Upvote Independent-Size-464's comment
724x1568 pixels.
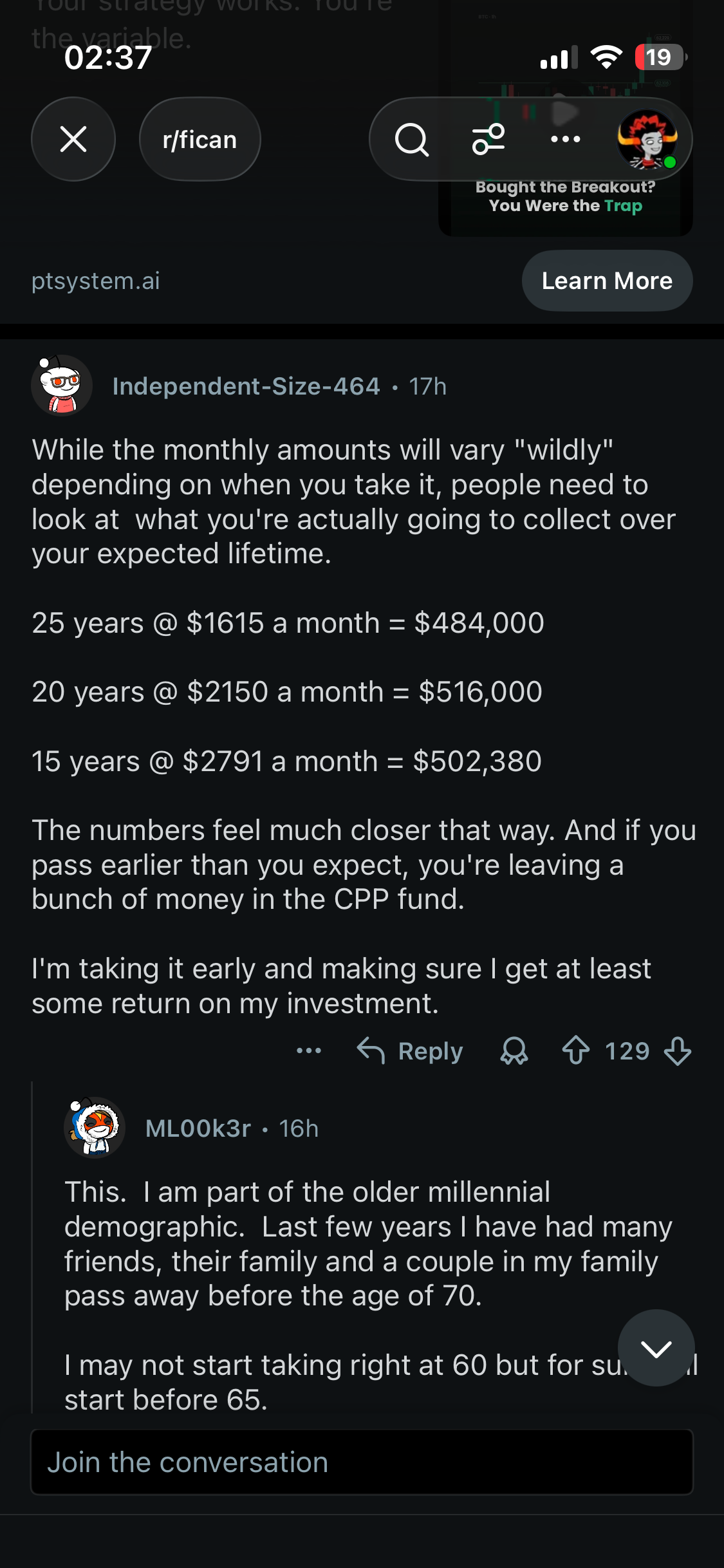(x=576, y=1051)
